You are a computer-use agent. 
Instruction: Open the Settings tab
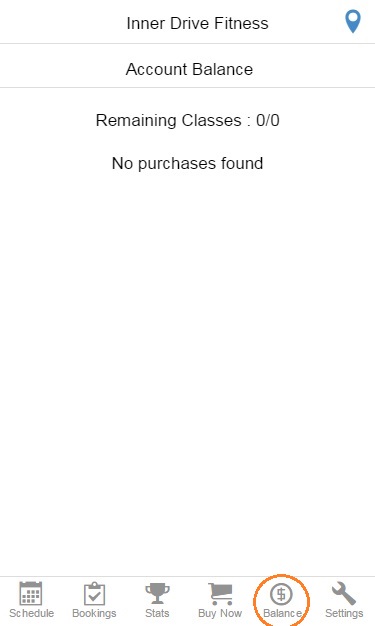(x=344, y=600)
